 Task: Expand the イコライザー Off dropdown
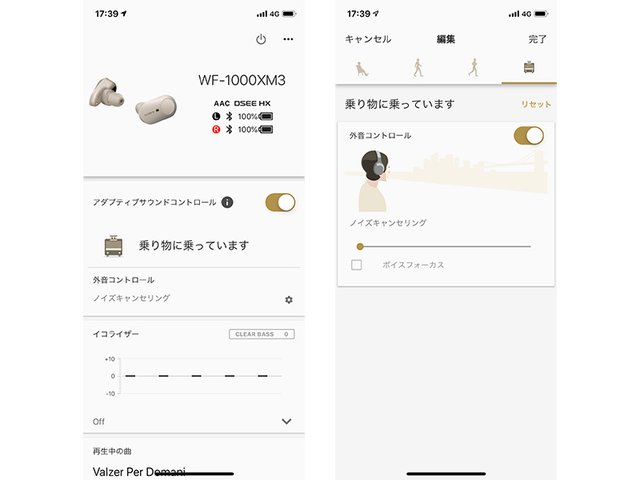(287, 421)
